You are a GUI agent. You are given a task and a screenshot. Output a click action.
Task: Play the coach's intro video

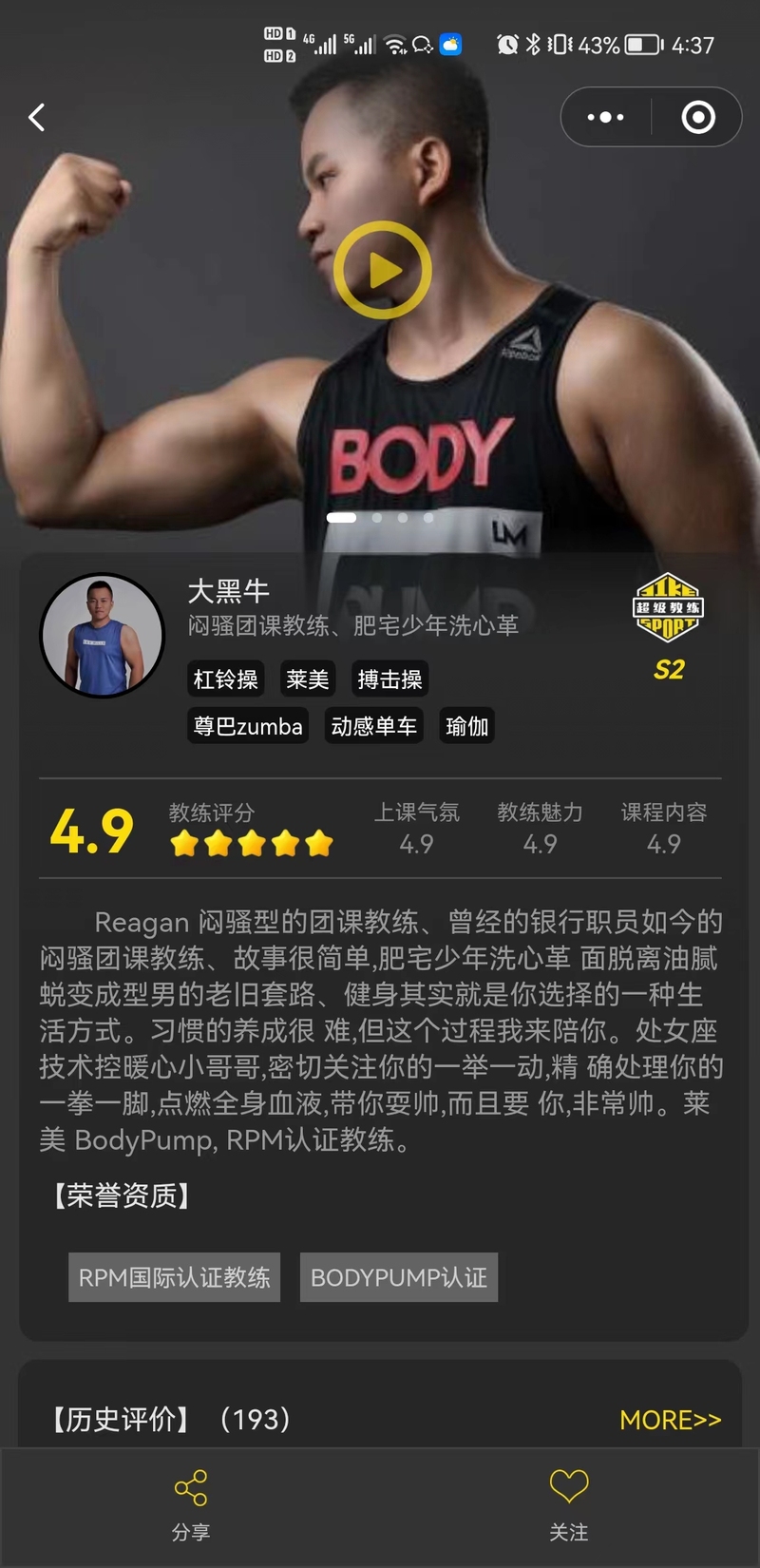[x=382, y=270]
